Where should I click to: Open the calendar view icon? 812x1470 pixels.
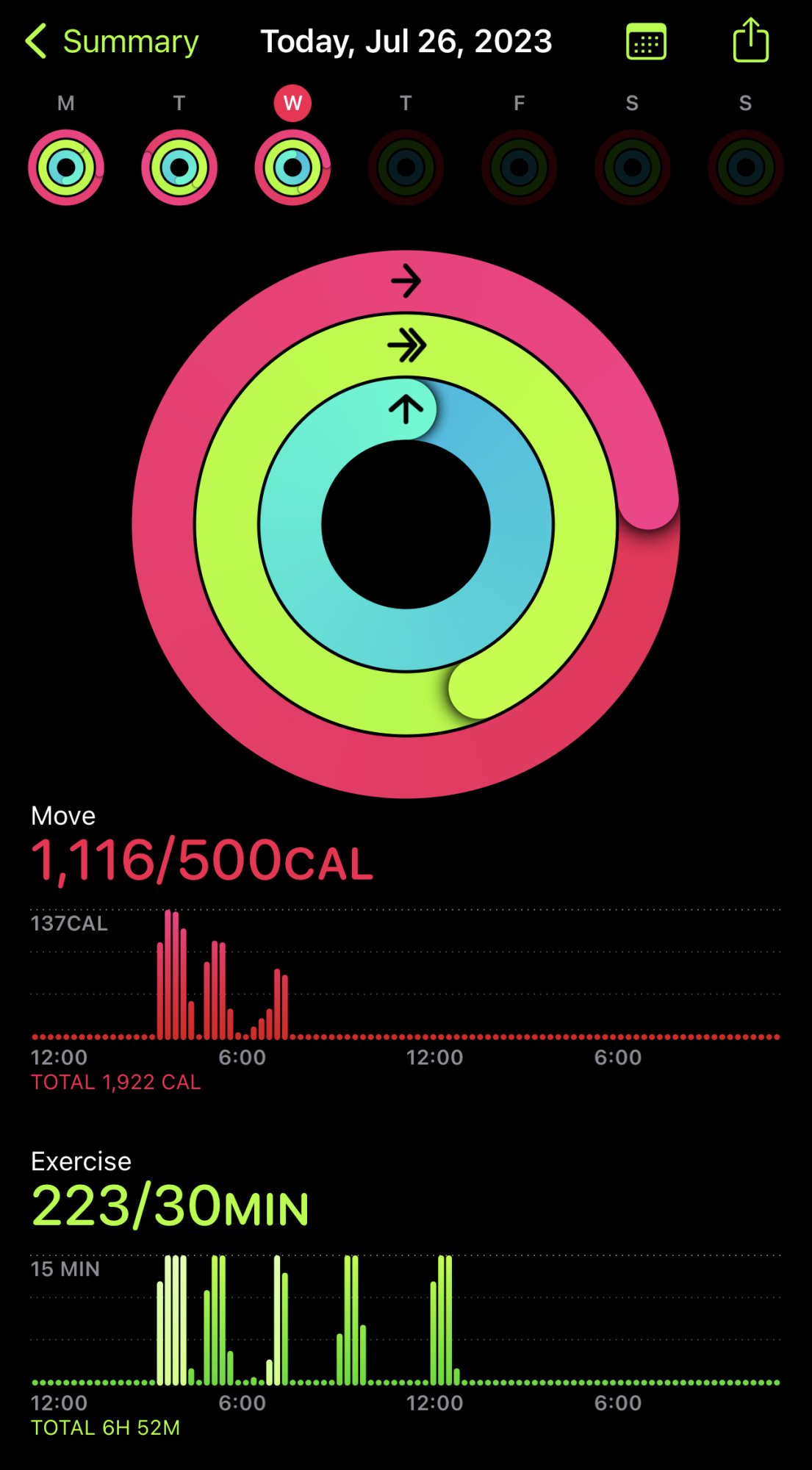point(646,42)
